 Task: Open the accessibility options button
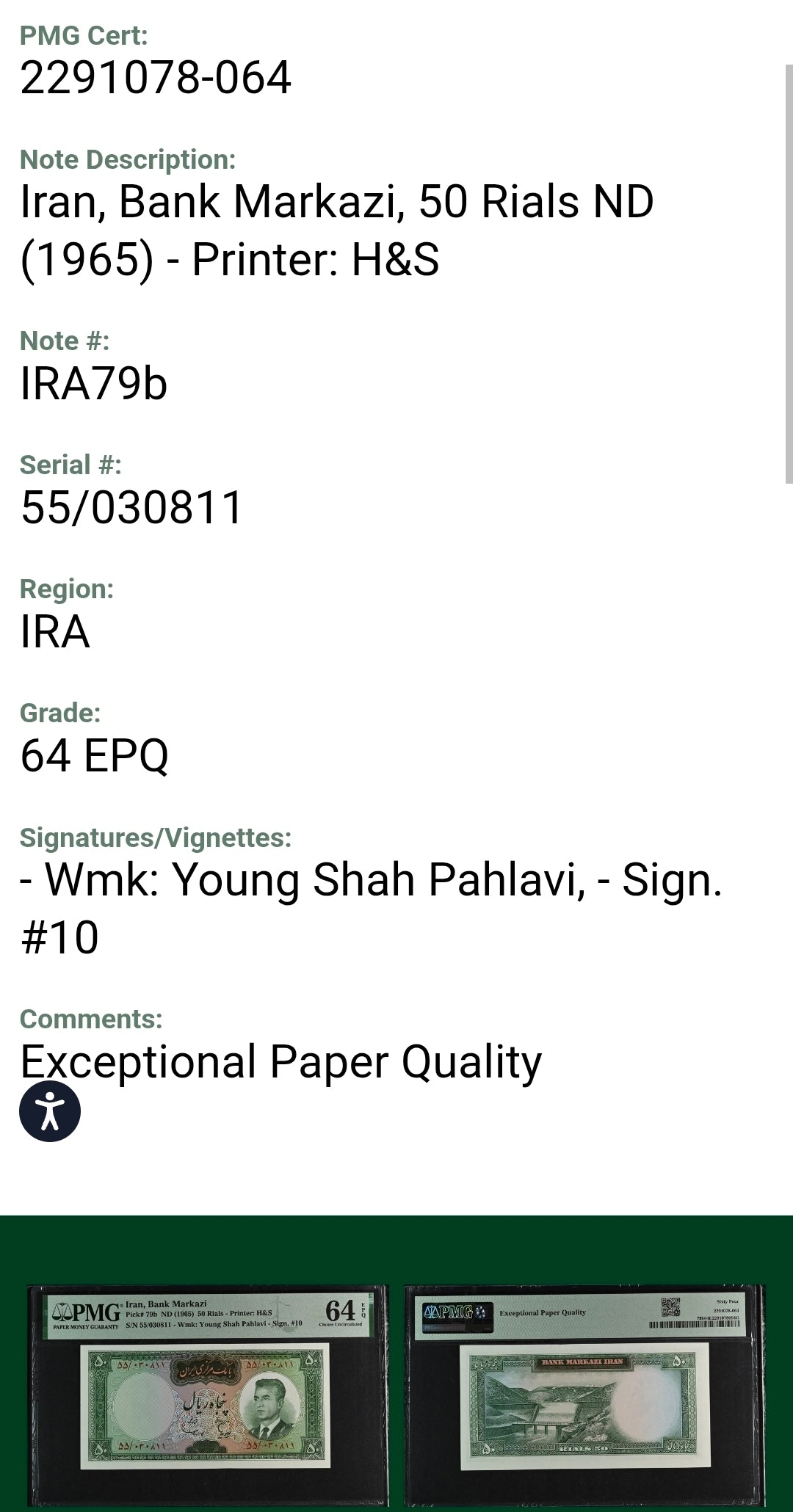tap(50, 1111)
